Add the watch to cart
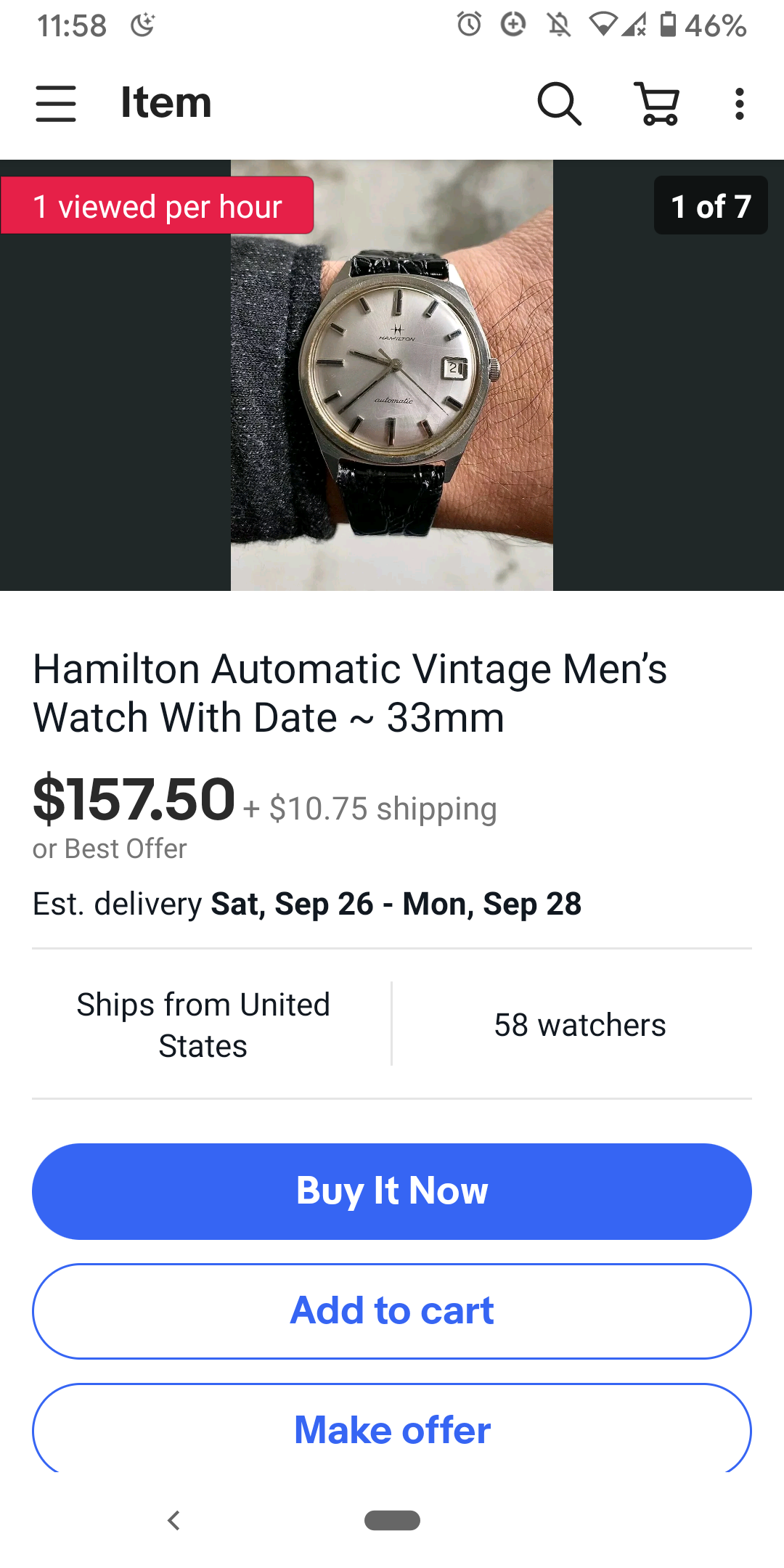Viewport: 784px width, 1568px height. 392,1311
